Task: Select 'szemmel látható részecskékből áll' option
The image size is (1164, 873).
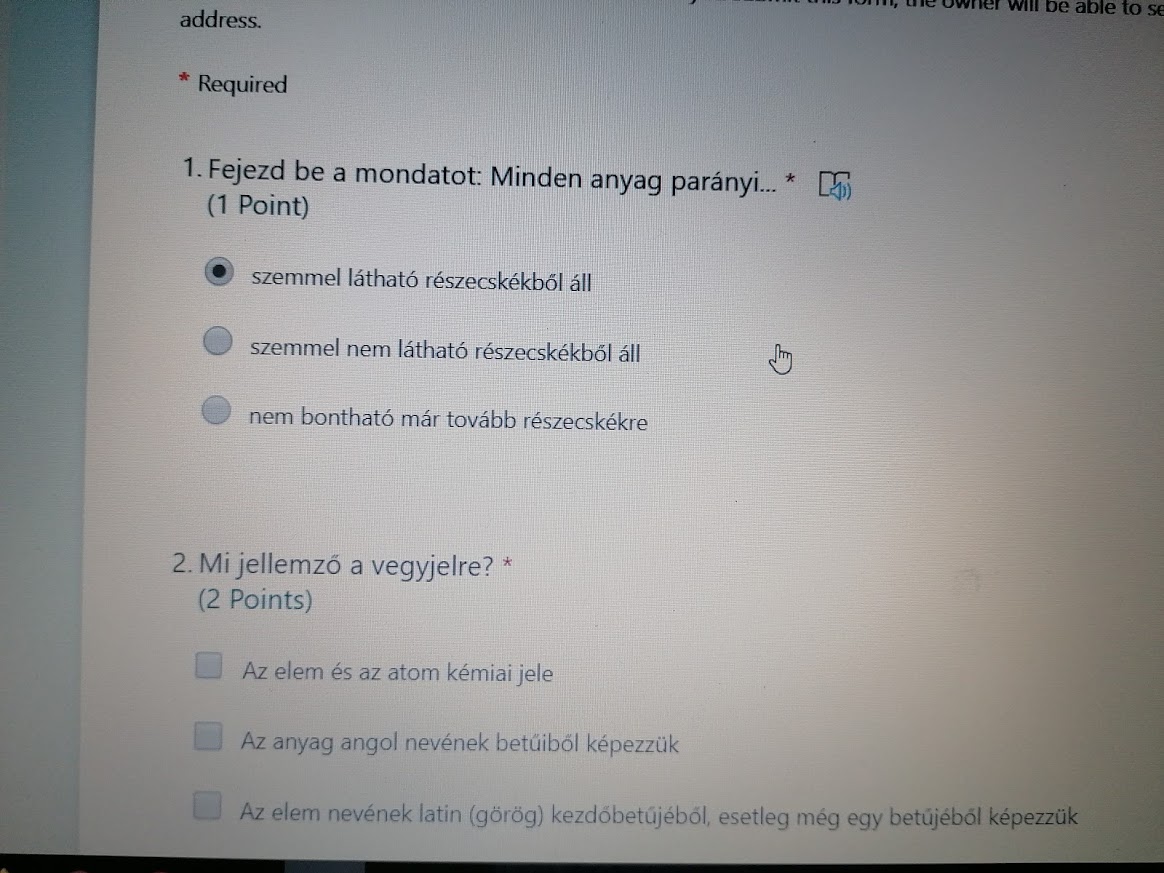Action: 218,272
